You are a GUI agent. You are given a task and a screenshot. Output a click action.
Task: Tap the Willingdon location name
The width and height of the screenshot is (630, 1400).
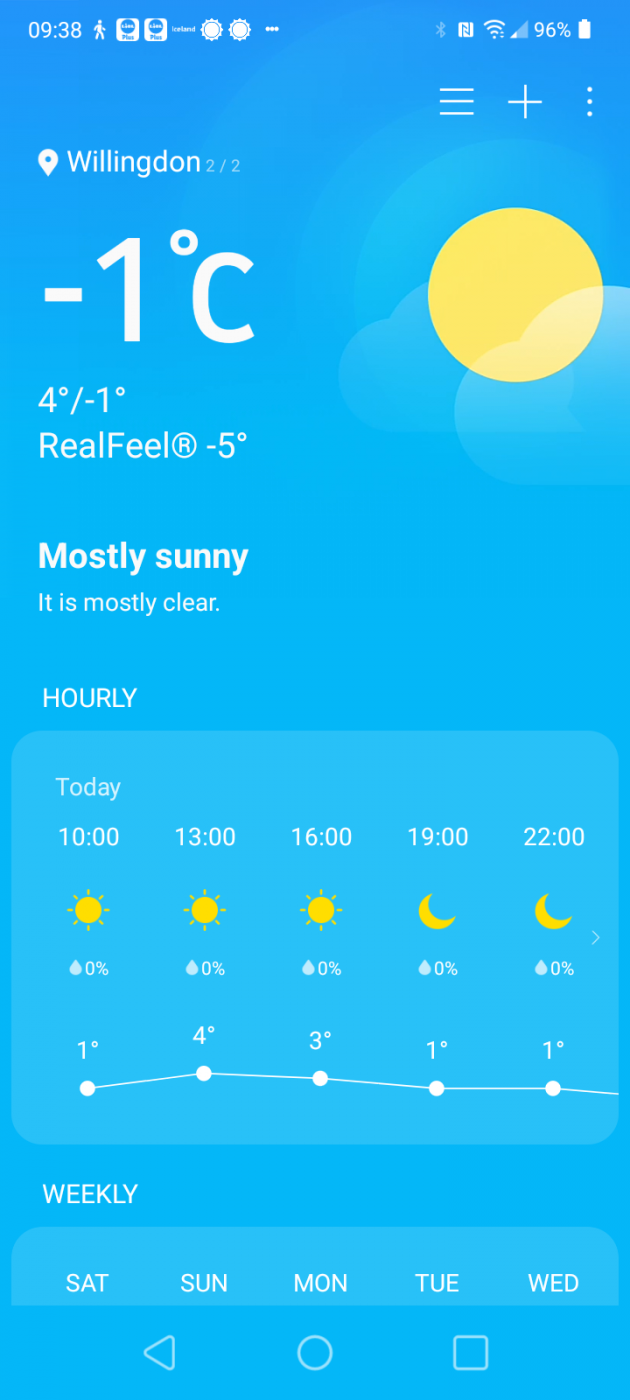tap(133, 162)
